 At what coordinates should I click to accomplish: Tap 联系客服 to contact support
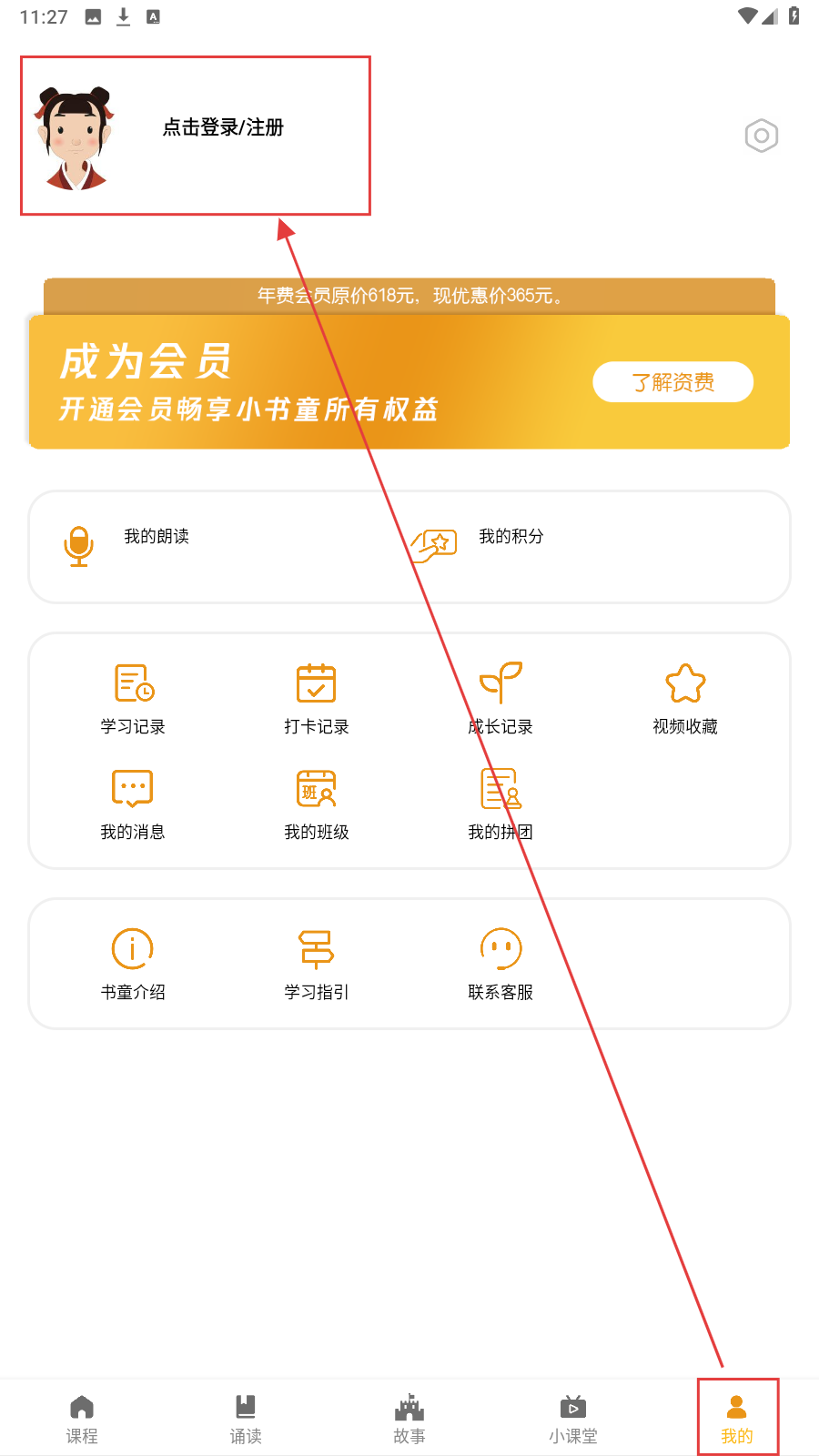click(x=500, y=965)
